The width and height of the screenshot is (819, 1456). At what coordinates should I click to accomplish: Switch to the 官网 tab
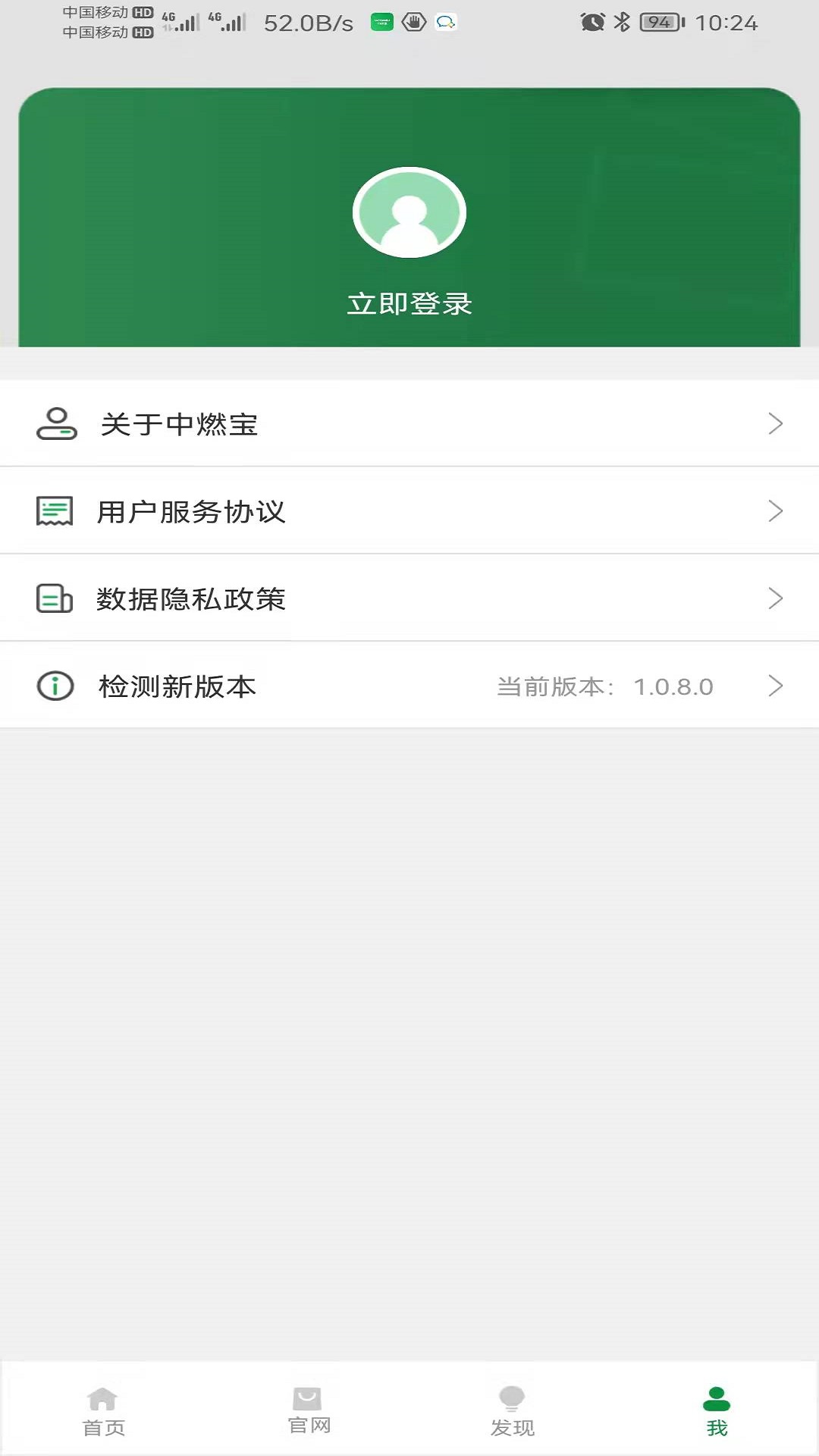click(x=309, y=1411)
